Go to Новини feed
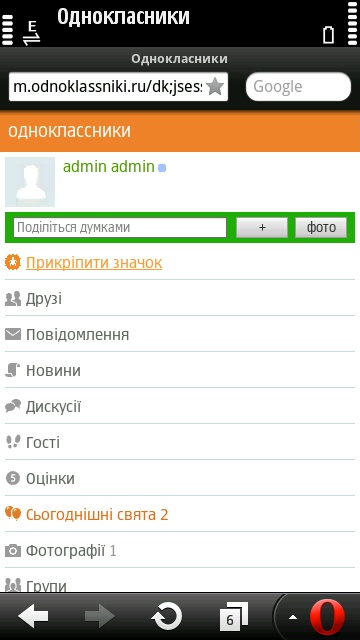360x640 pixels. point(180,371)
